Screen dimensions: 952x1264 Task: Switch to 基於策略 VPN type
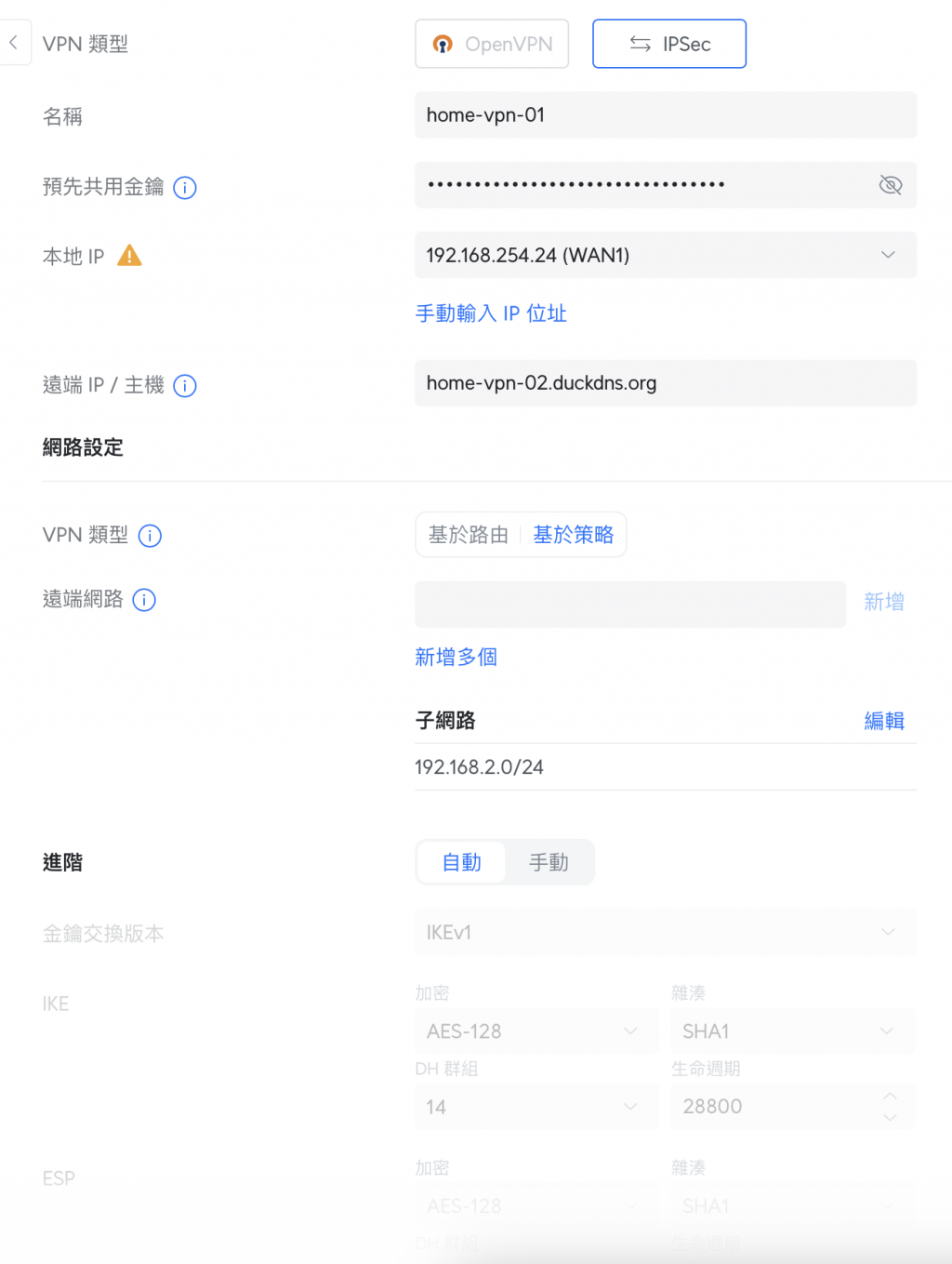click(574, 535)
